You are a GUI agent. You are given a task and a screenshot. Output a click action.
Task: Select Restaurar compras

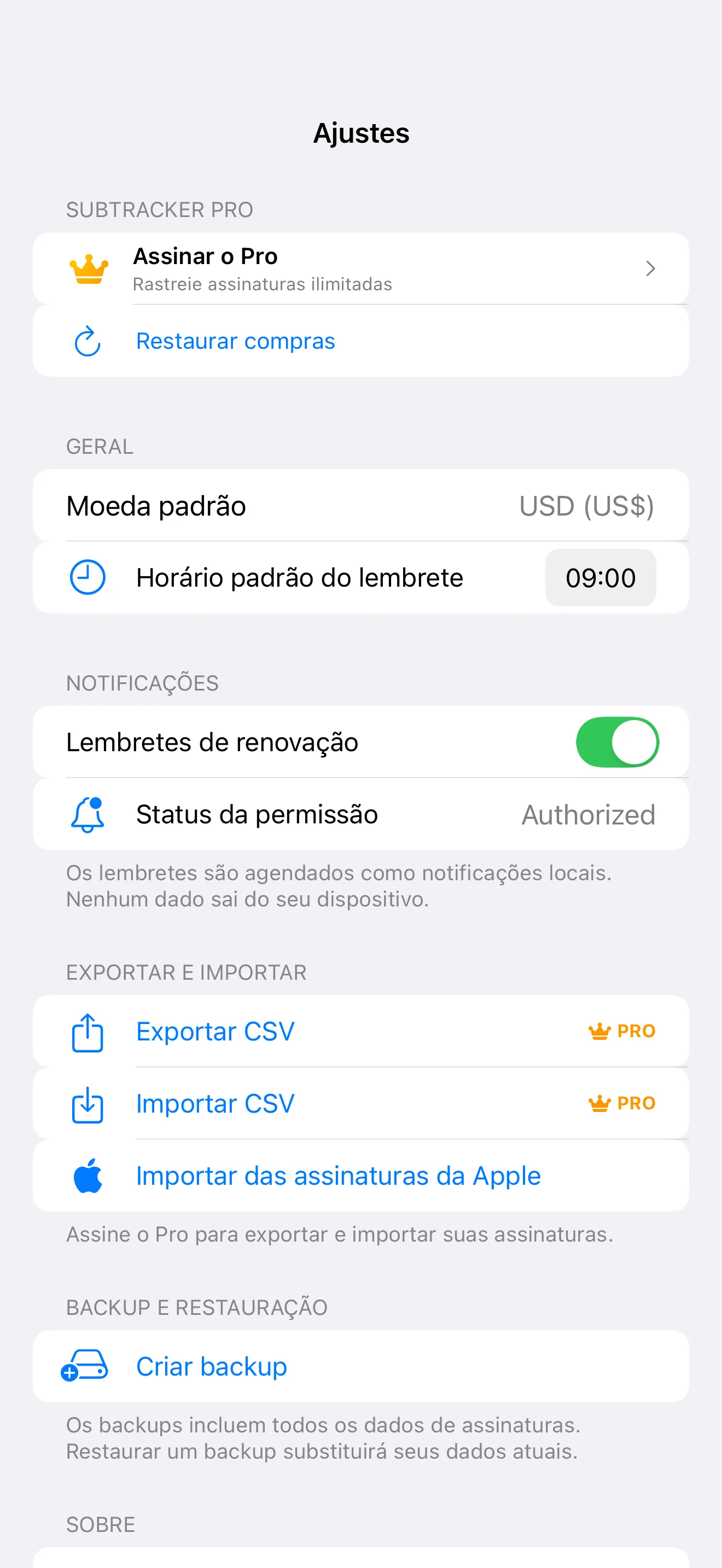235,340
